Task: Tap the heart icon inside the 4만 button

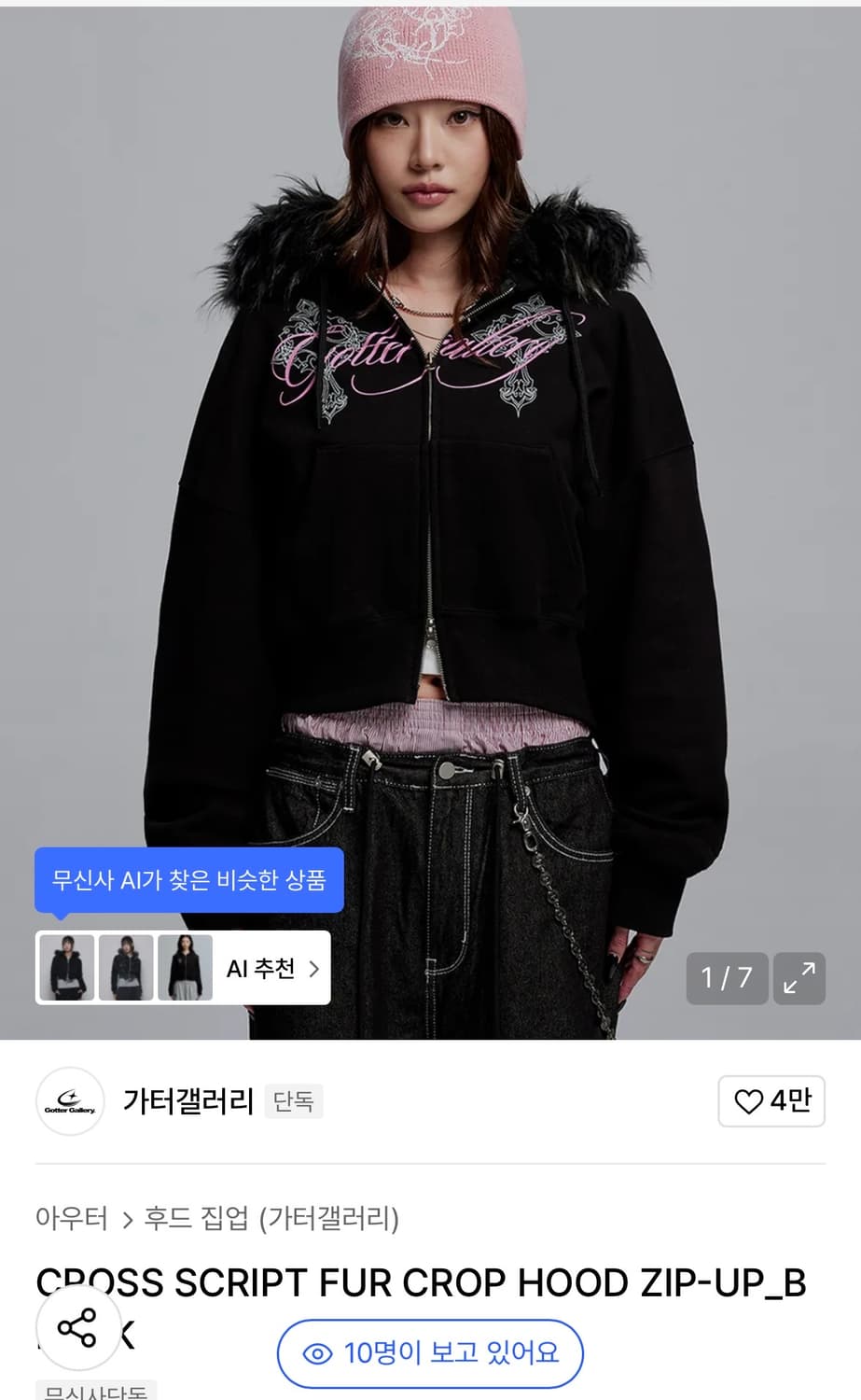Action: (748, 1101)
